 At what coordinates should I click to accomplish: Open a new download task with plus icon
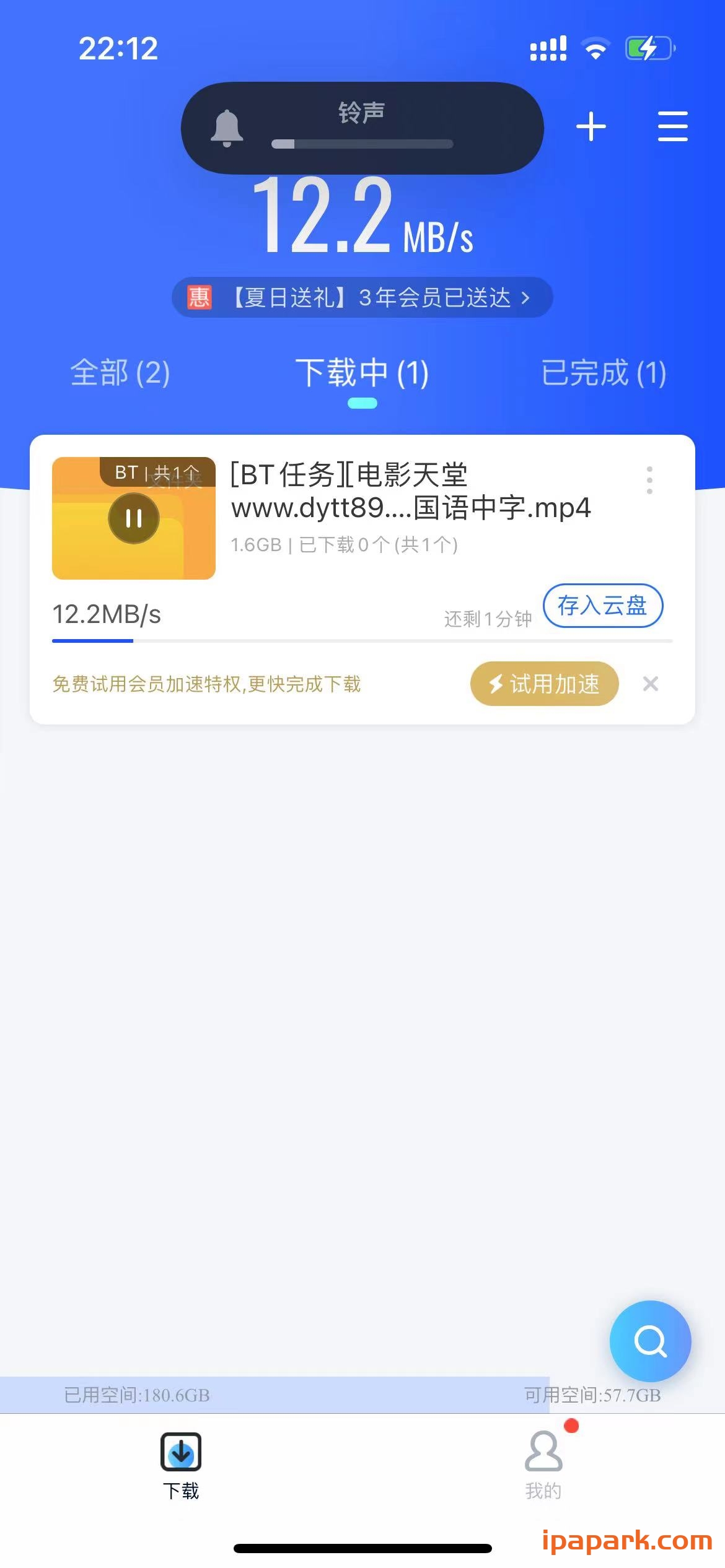click(591, 126)
